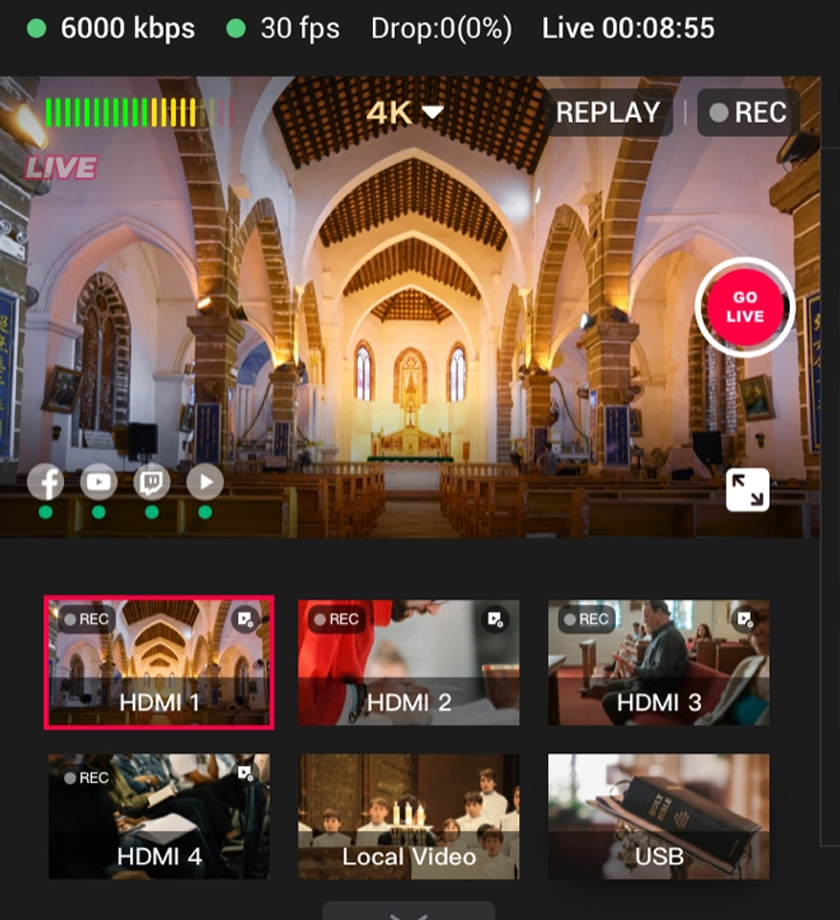This screenshot has width=840, height=920.
Task: Start recording with the REC button
Action: point(748,113)
